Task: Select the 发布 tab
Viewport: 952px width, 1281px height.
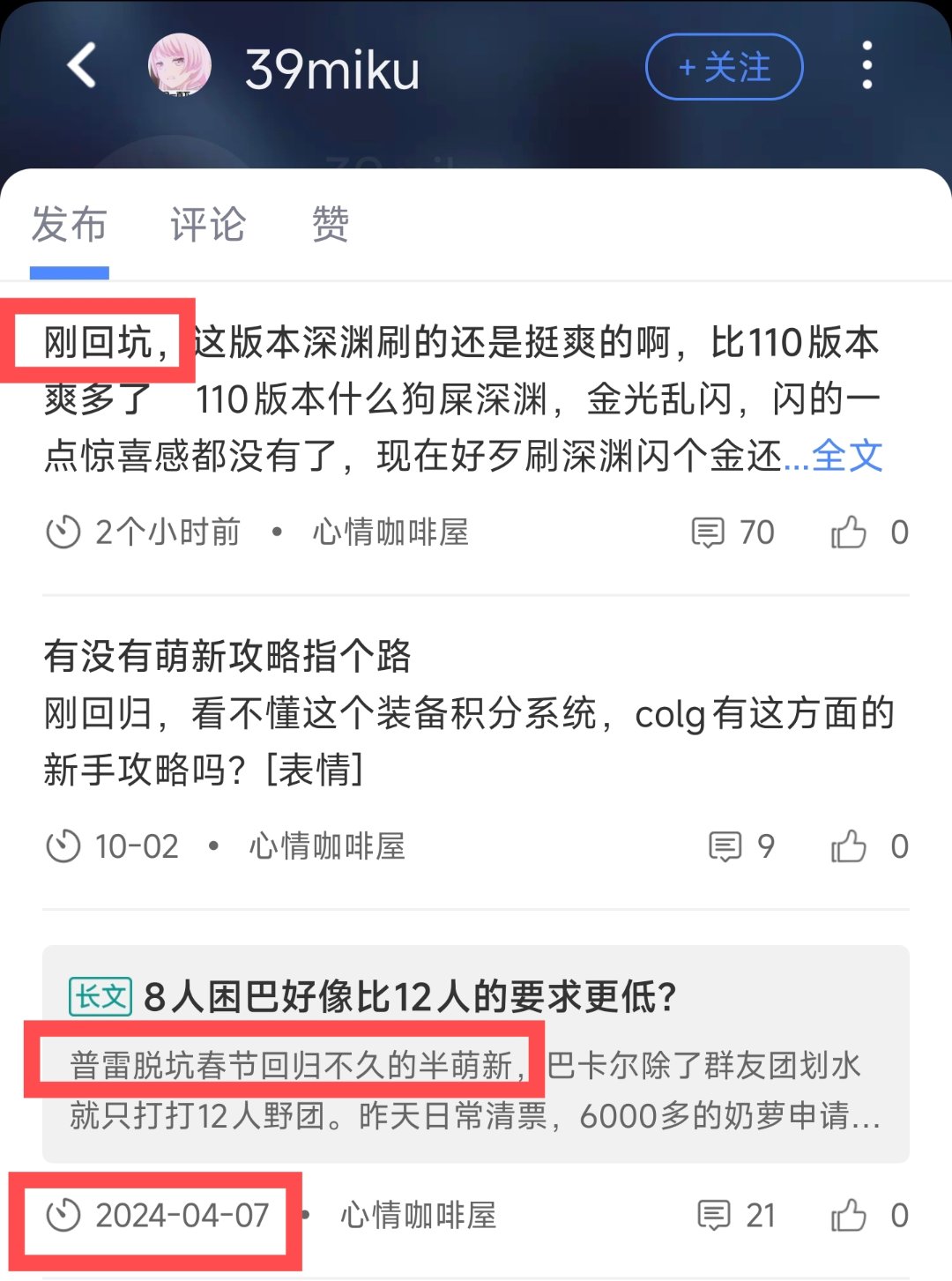Action: tap(69, 225)
